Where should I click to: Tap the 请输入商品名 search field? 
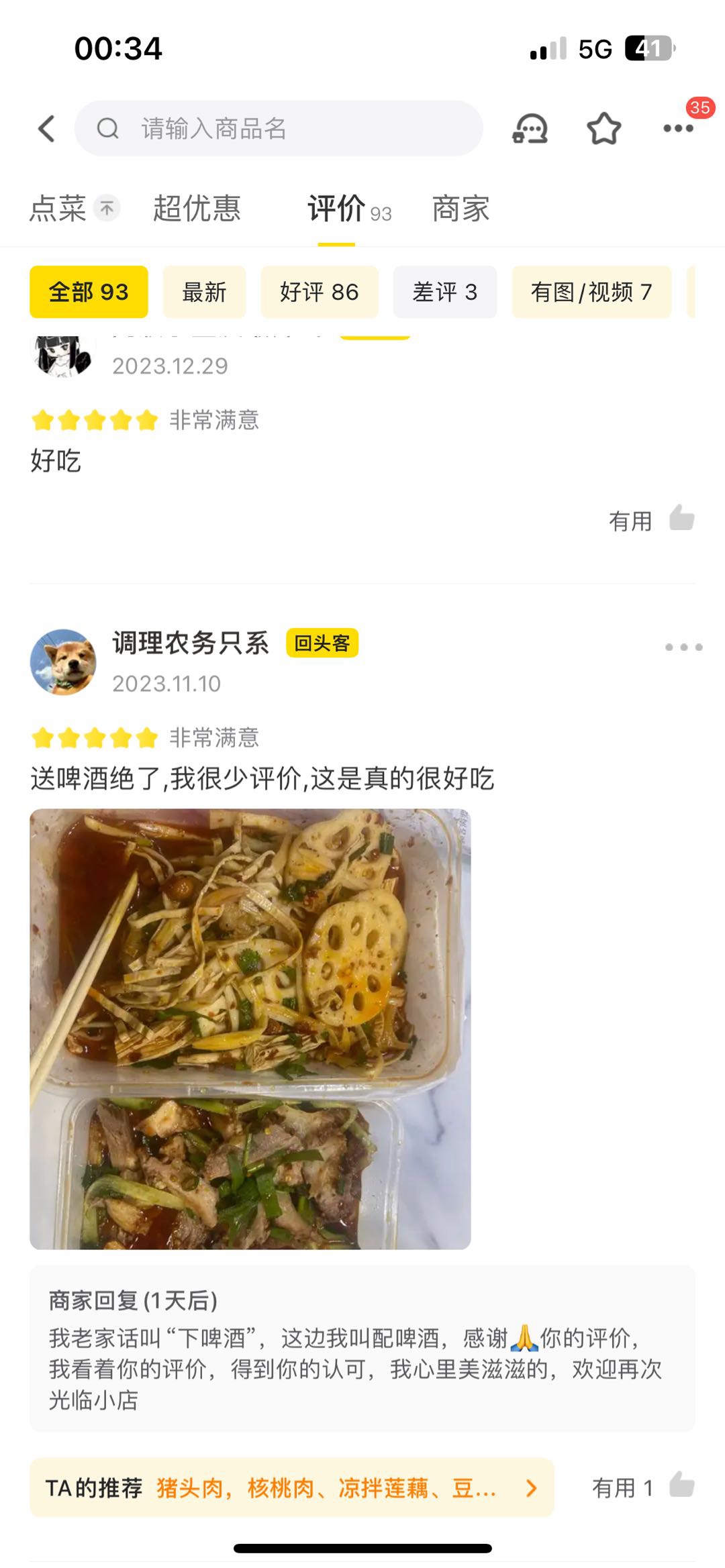point(279,128)
